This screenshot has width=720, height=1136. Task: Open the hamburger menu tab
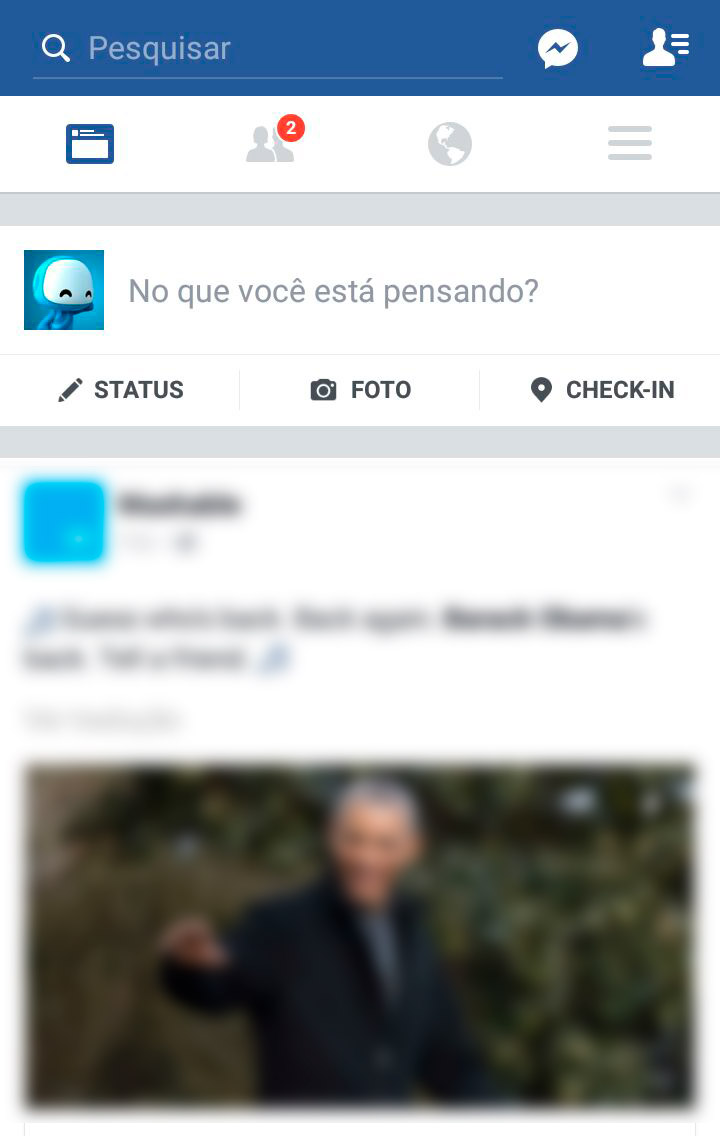pos(630,144)
